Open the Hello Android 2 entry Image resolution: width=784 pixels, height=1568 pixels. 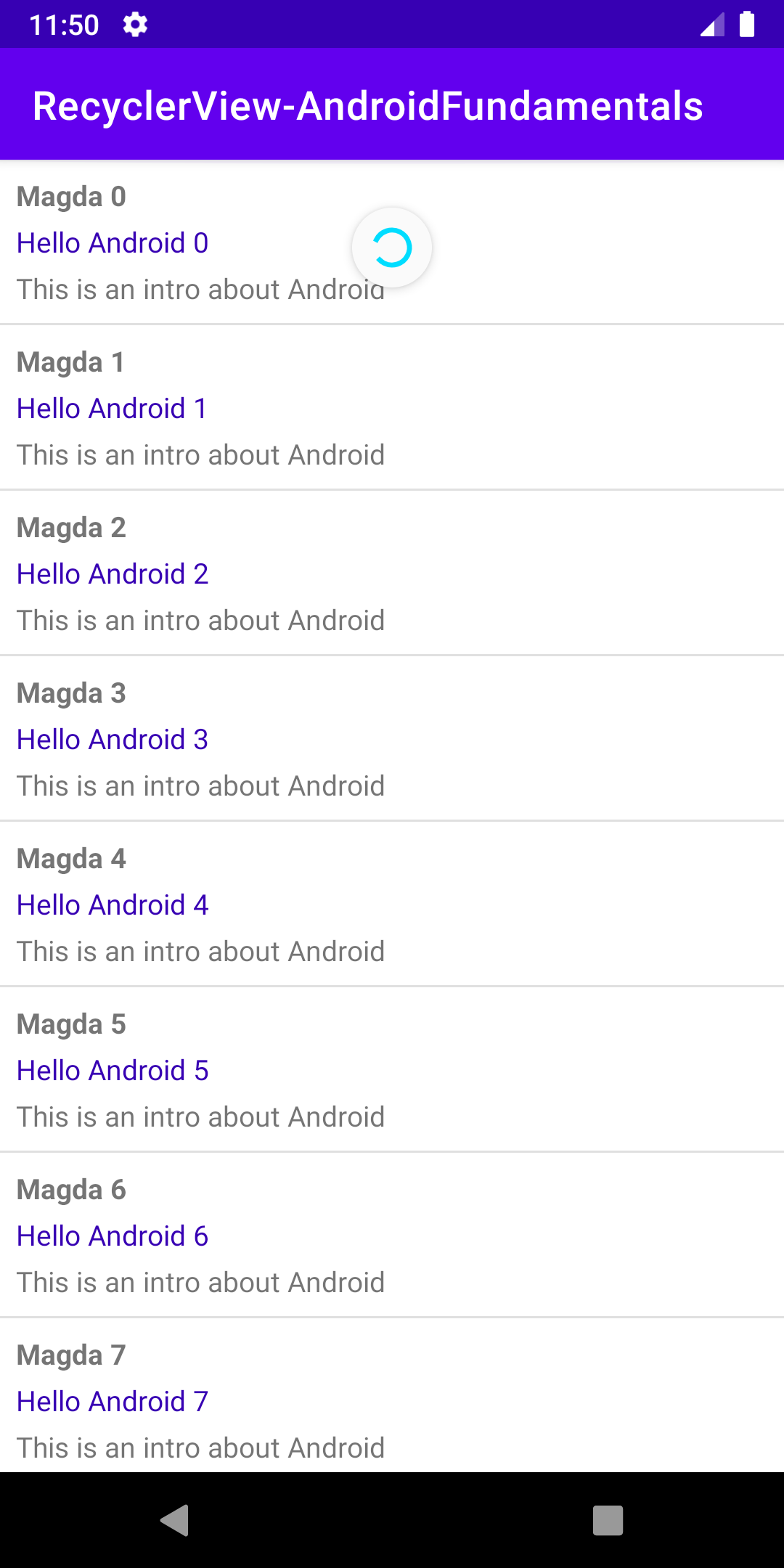(x=392, y=573)
